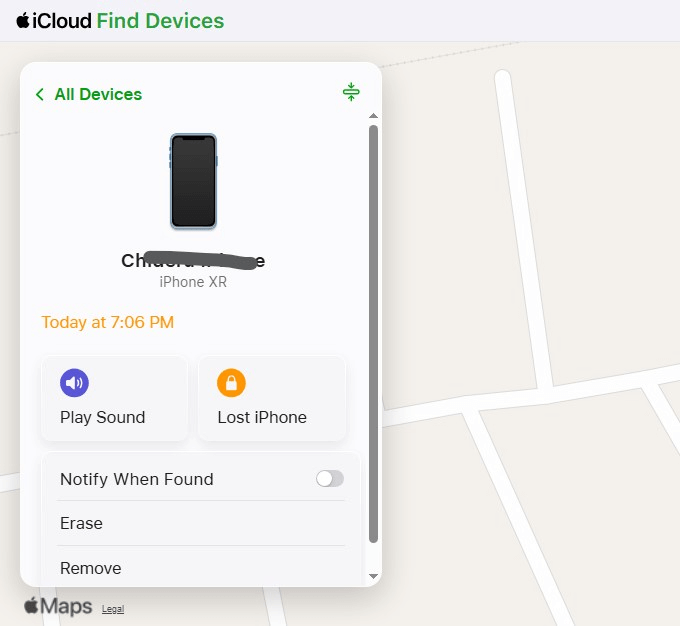The image size is (680, 626).
Task: Mark device as Lost iPhone
Action: [x=271, y=399]
